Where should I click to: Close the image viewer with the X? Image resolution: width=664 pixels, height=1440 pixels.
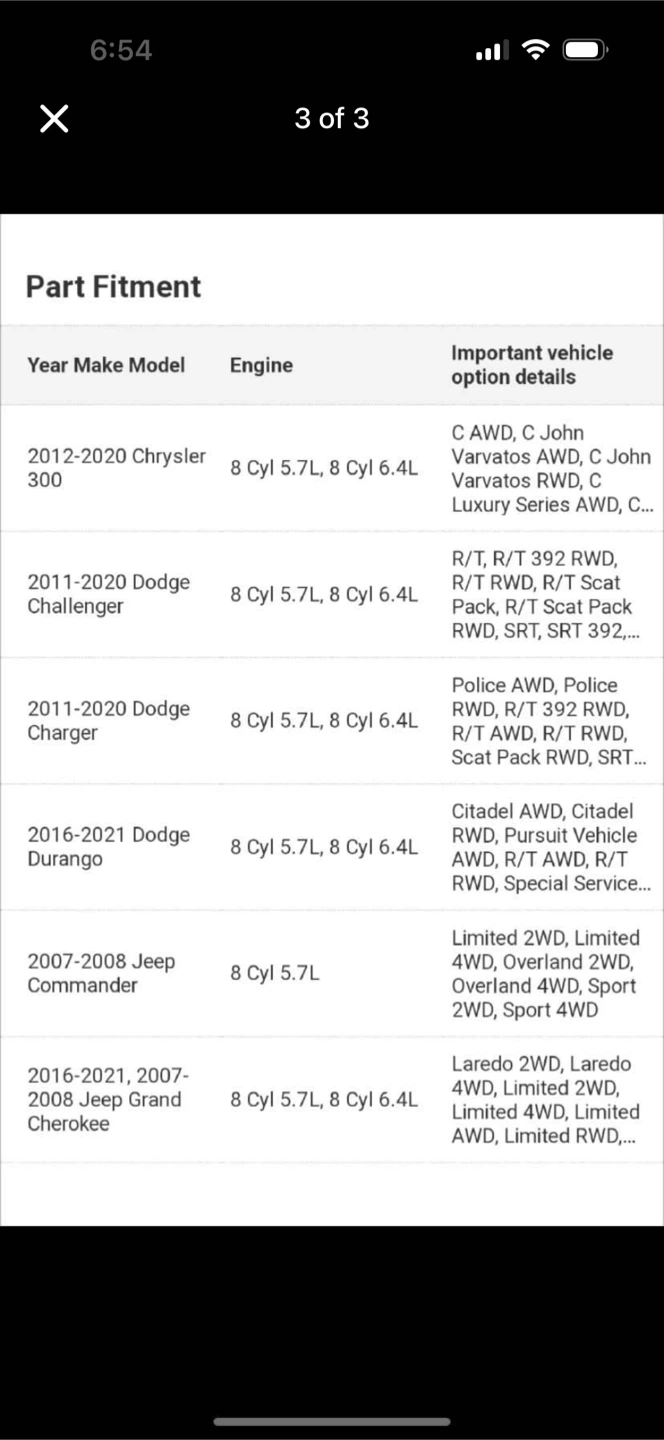click(x=54, y=119)
